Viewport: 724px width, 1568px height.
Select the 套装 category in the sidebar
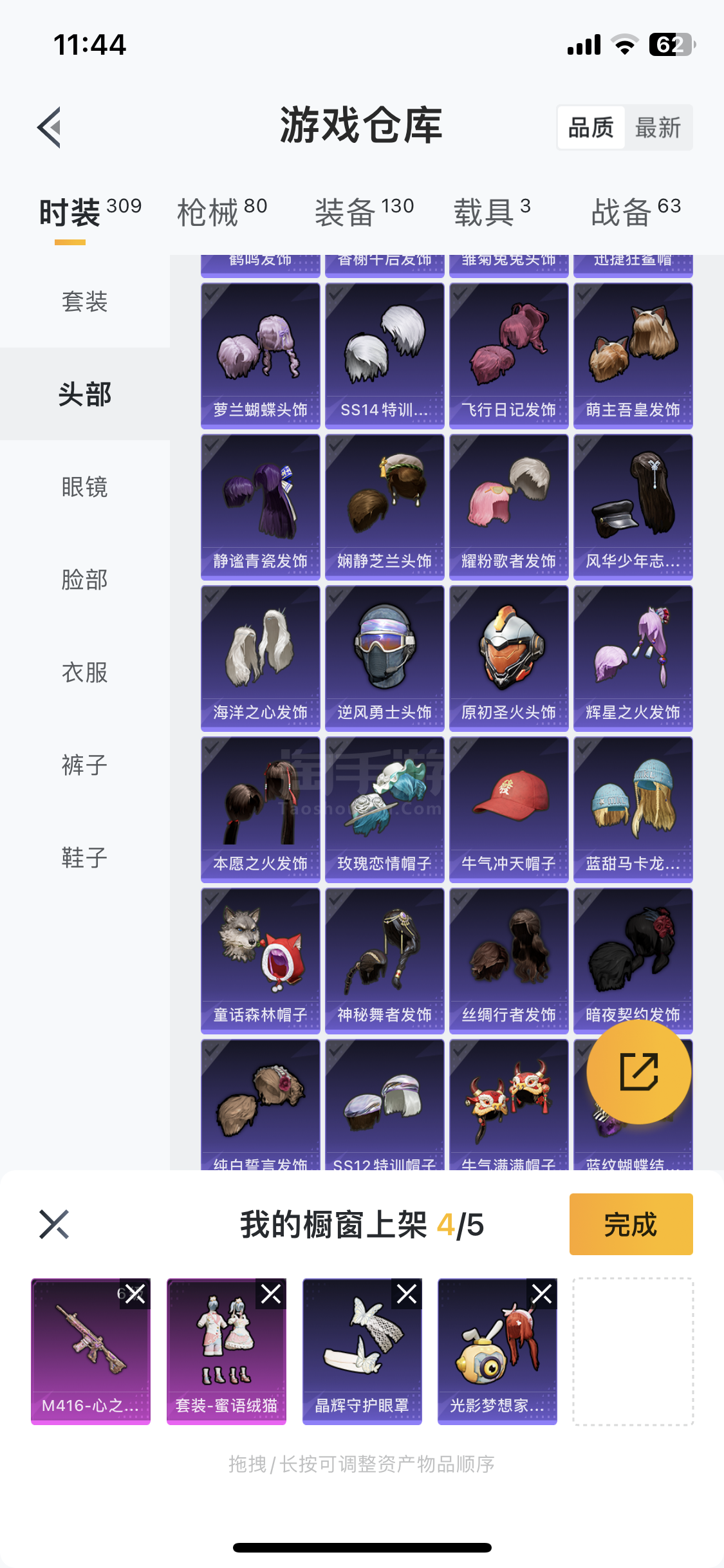(84, 301)
